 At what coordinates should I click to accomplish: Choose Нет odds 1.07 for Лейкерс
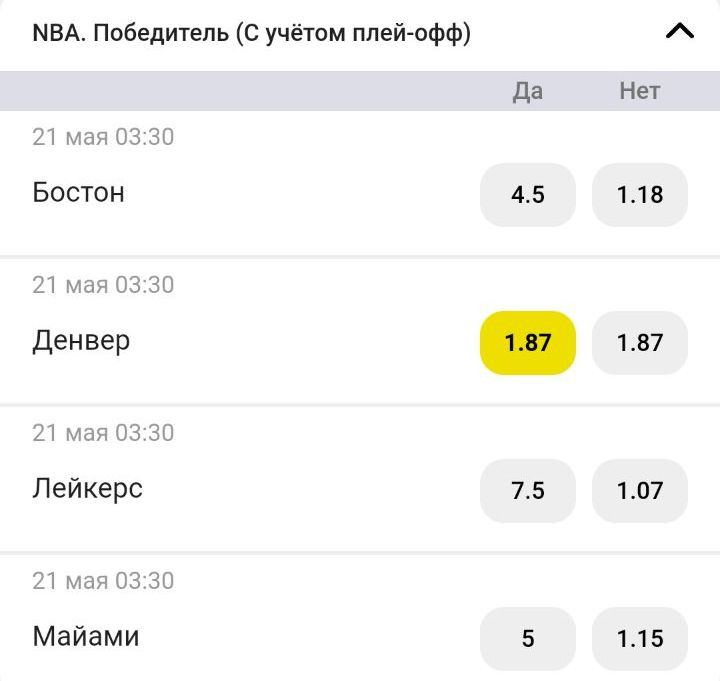(640, 490)
